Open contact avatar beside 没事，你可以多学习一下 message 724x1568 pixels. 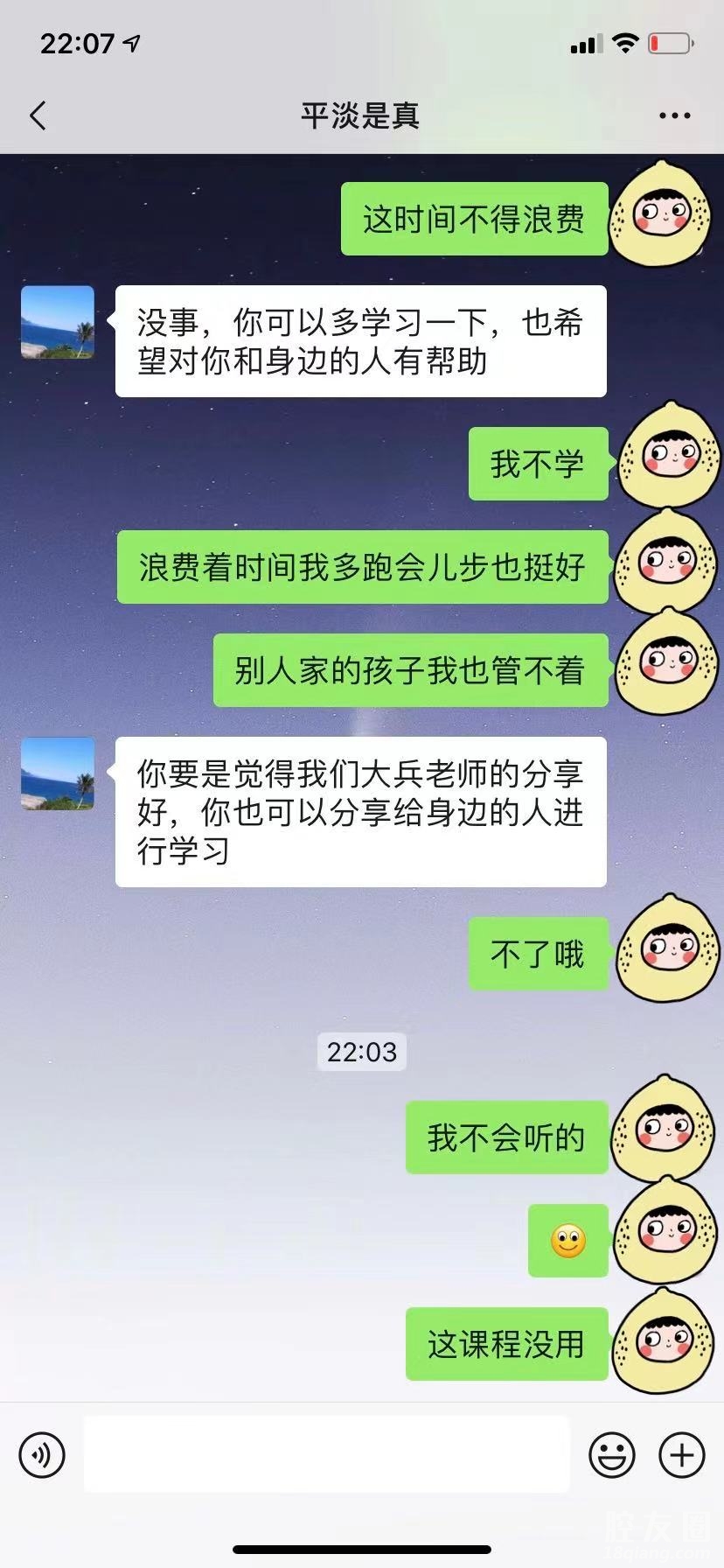pyautogui.click(x=58, y=322)
